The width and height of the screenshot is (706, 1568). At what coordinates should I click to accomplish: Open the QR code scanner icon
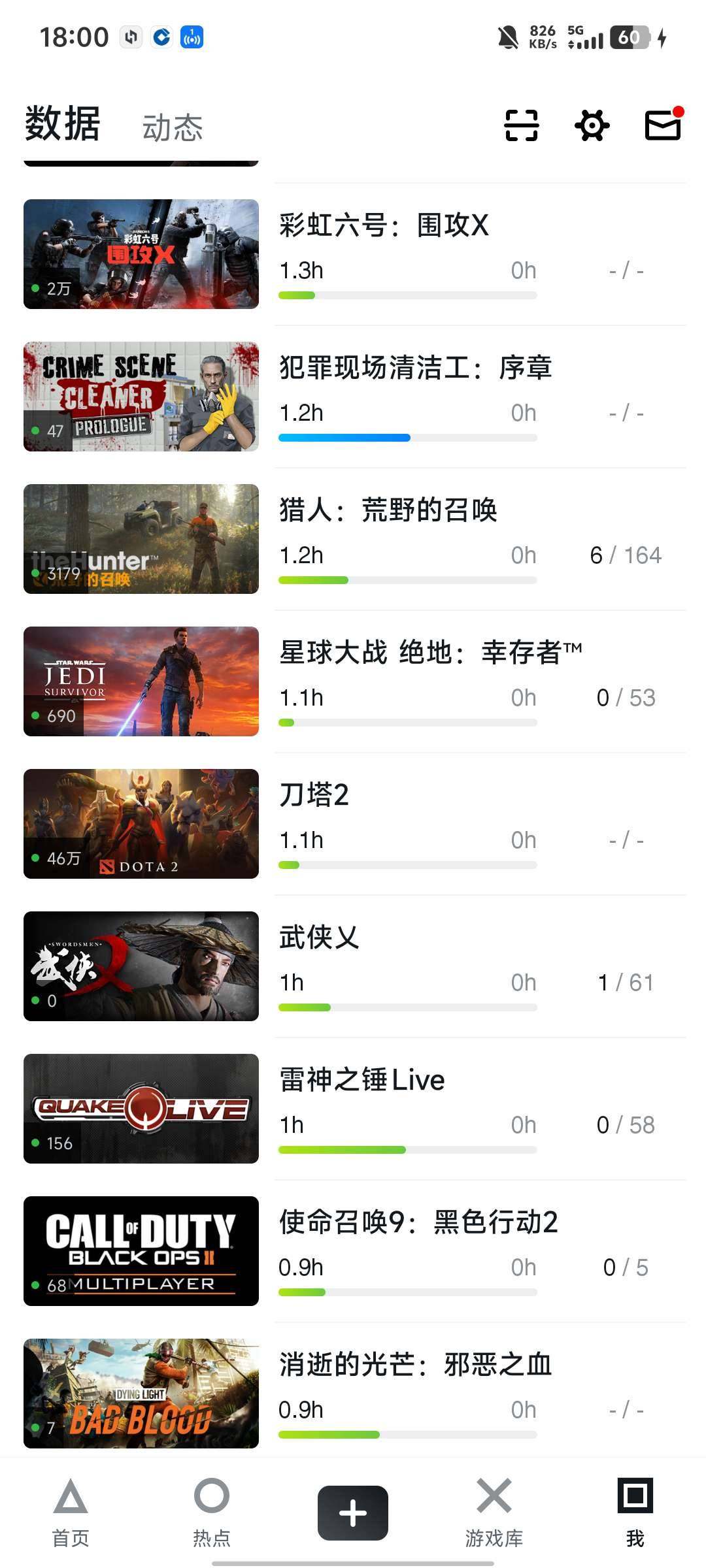click(x=521, y=124)
